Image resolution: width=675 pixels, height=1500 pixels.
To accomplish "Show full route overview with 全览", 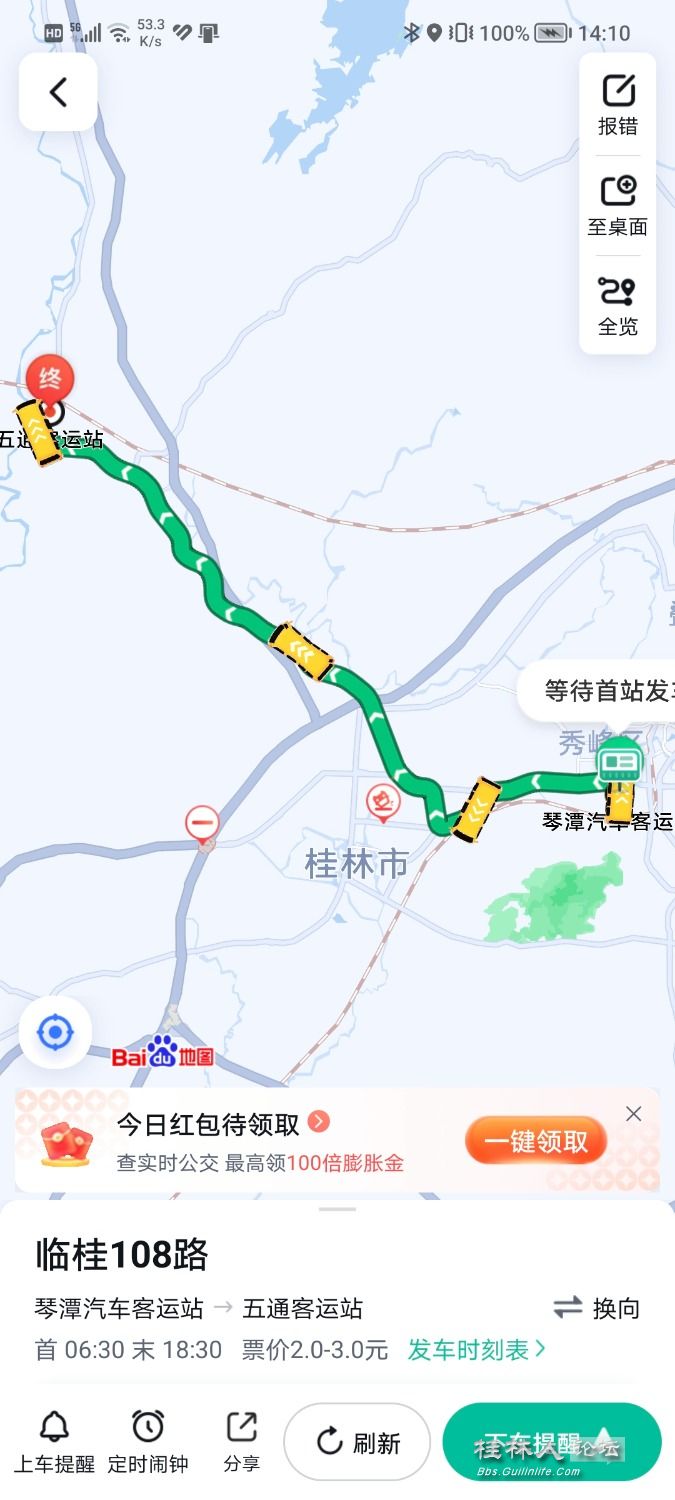I will pos(618,305).
